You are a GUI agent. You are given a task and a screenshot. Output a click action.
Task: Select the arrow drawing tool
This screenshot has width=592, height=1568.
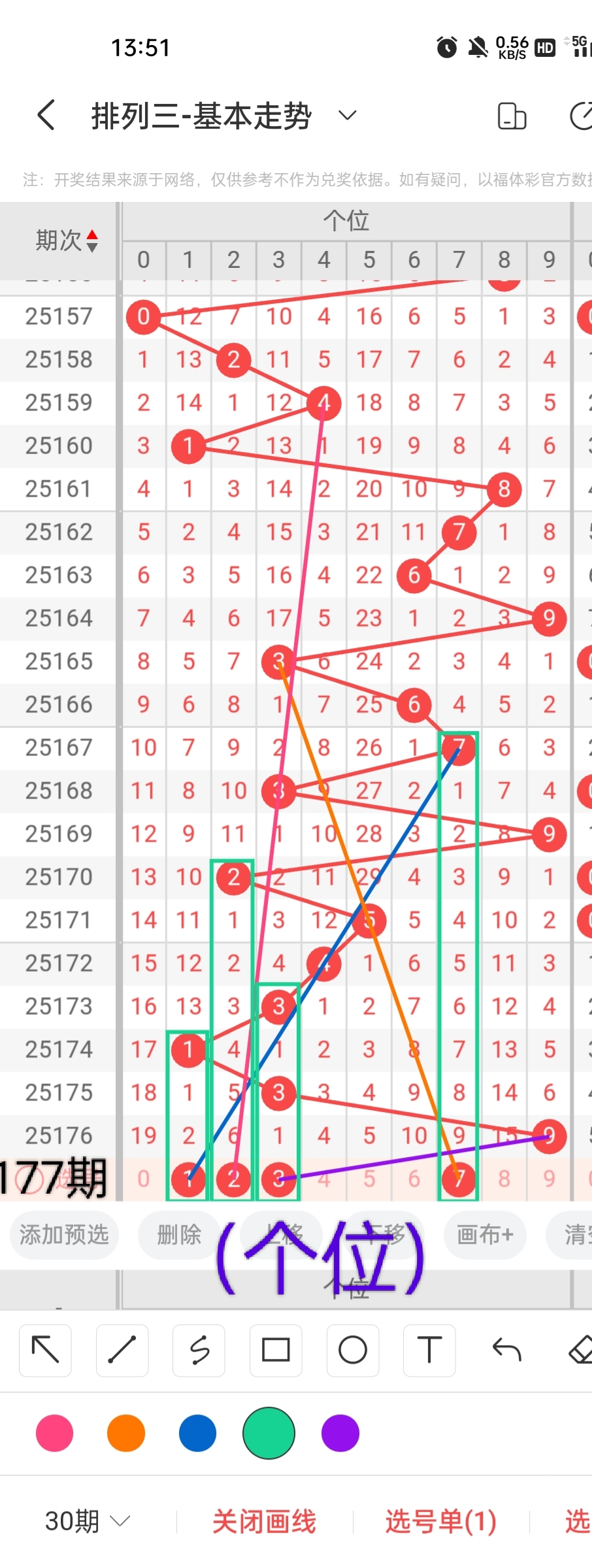coord(45,1350)
